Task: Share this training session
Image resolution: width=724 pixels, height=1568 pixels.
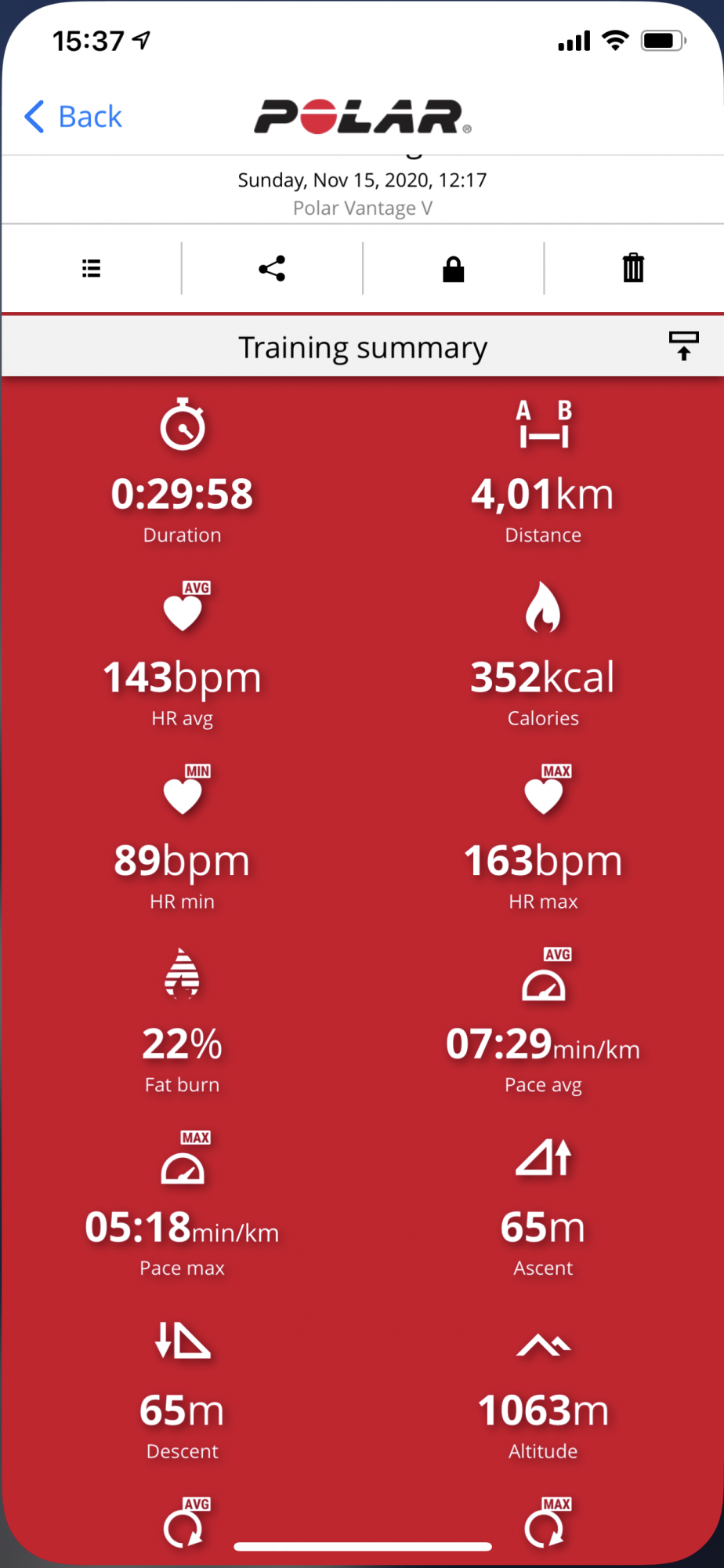Action: [272, 269]
